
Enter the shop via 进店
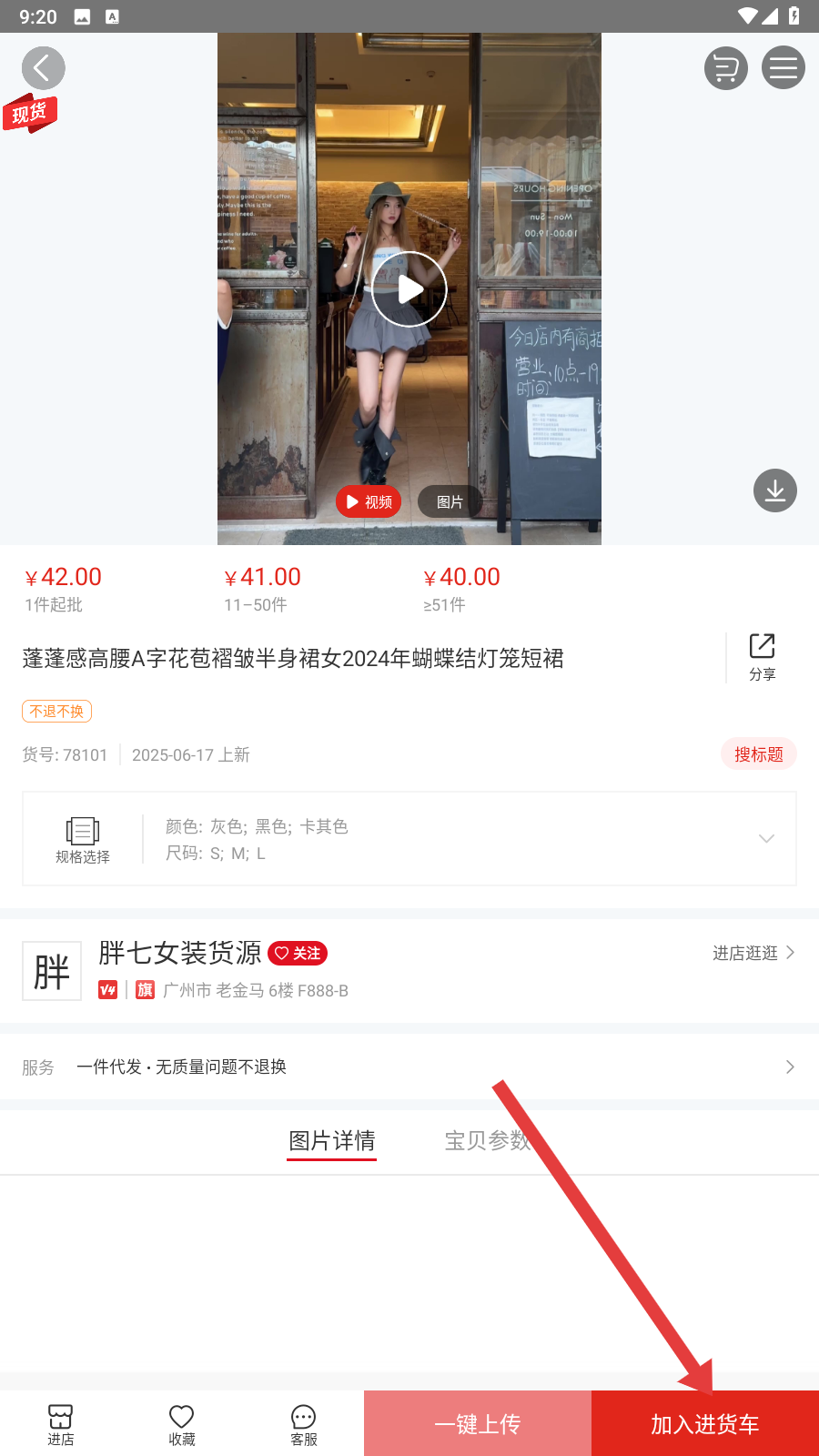pos(61,1424)
